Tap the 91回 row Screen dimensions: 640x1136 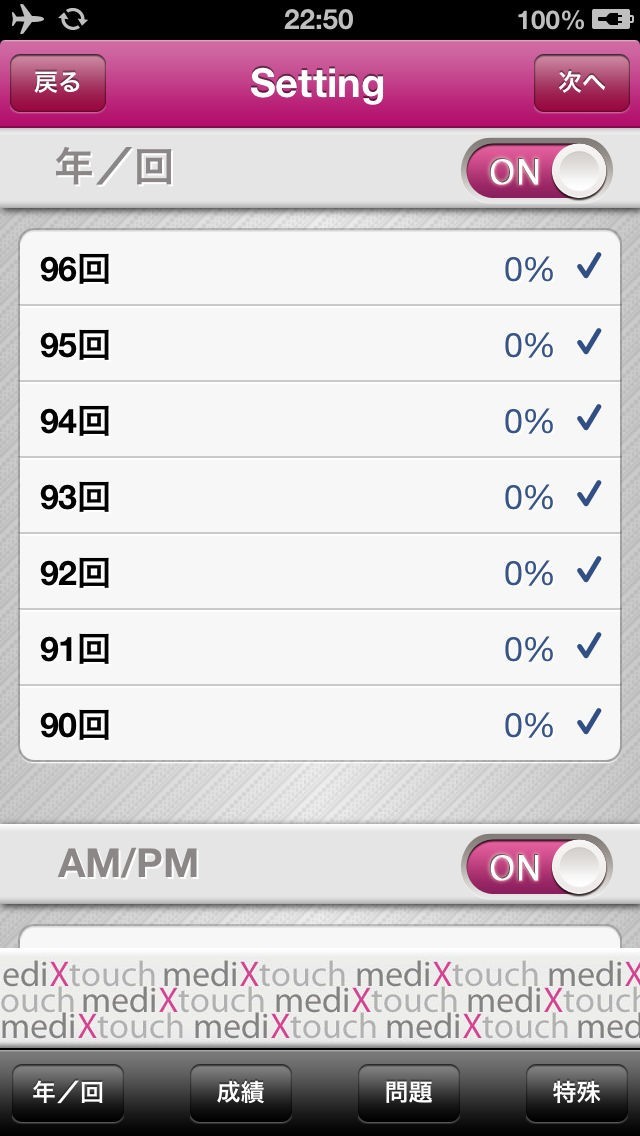[x=320, y=648]
